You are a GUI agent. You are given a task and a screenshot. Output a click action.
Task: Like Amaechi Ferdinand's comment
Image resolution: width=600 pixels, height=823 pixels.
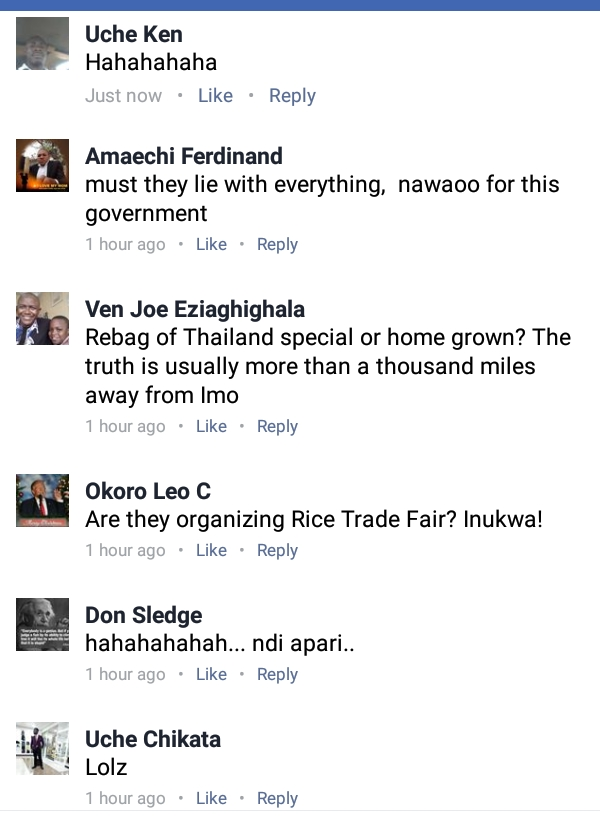pos(211,244)
